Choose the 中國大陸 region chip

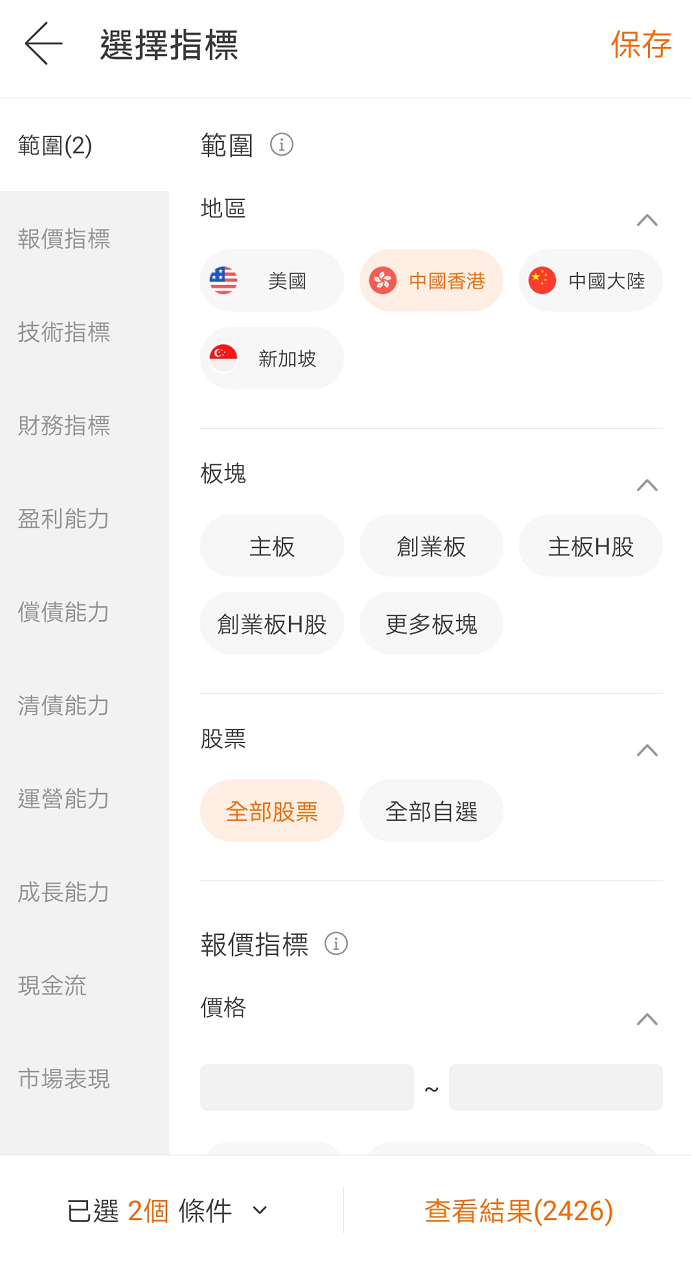[590, 280]
